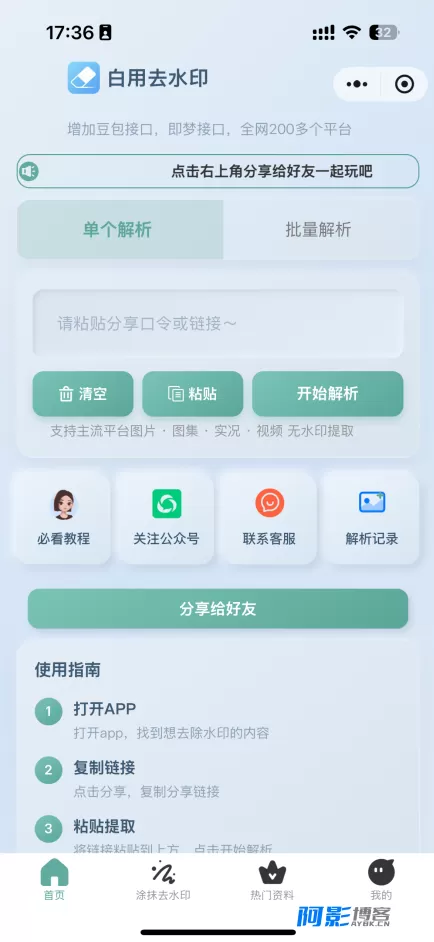The height and width of the screenshot is (942, 434).
Task: Close the mini program with the circle icon
Action: coord(405,85)
